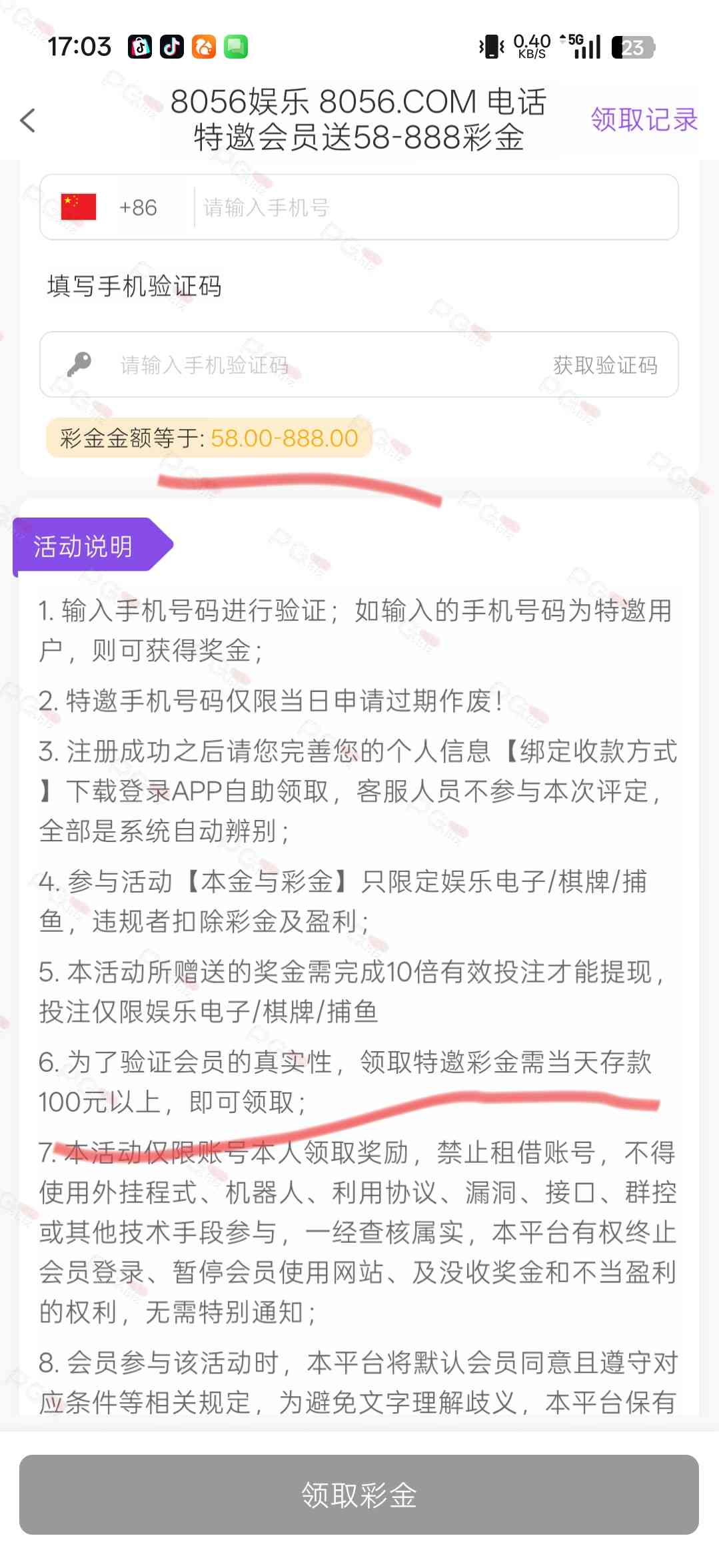Screen dimensions: 719x1568
Task: Tap the 请输入手机号 phone number field
Action: (x=434, y=208)
